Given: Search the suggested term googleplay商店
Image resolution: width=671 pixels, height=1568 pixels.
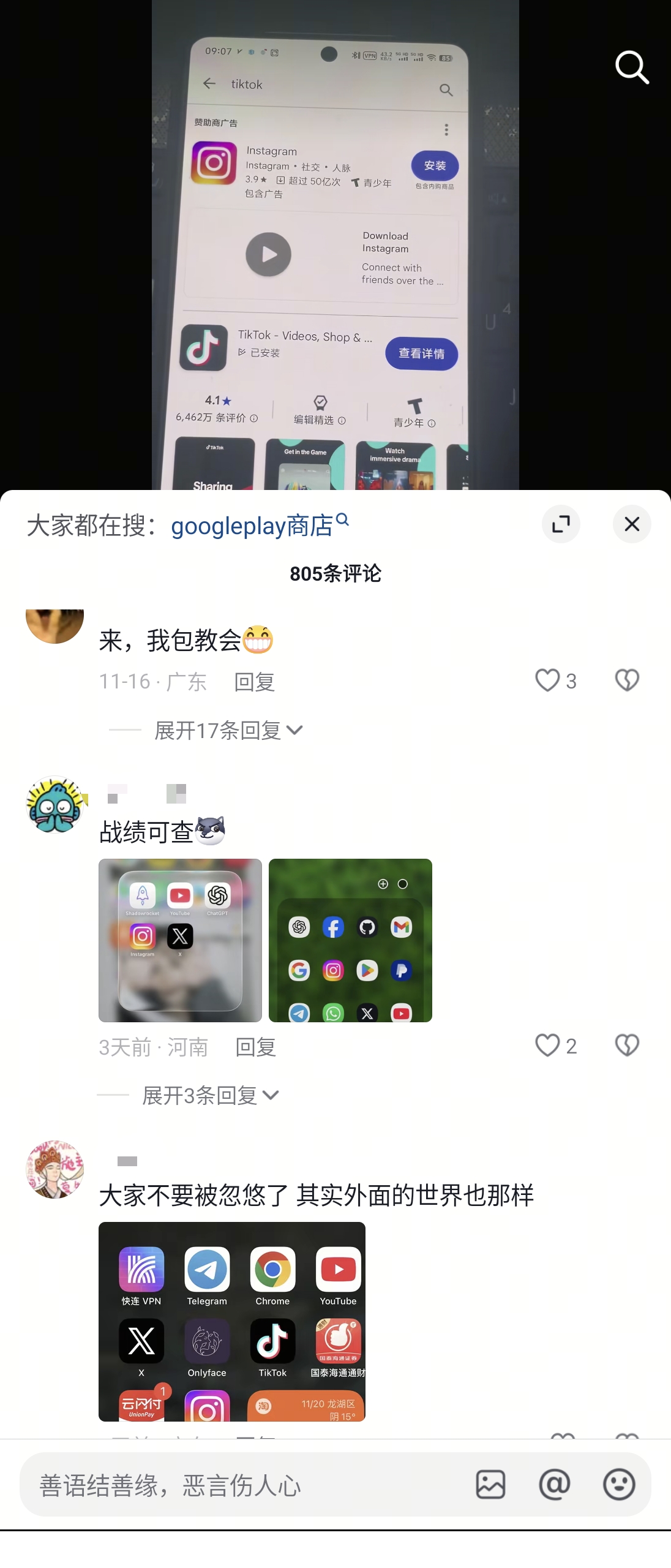Looking at the screenshot, I should coord(258,526).
